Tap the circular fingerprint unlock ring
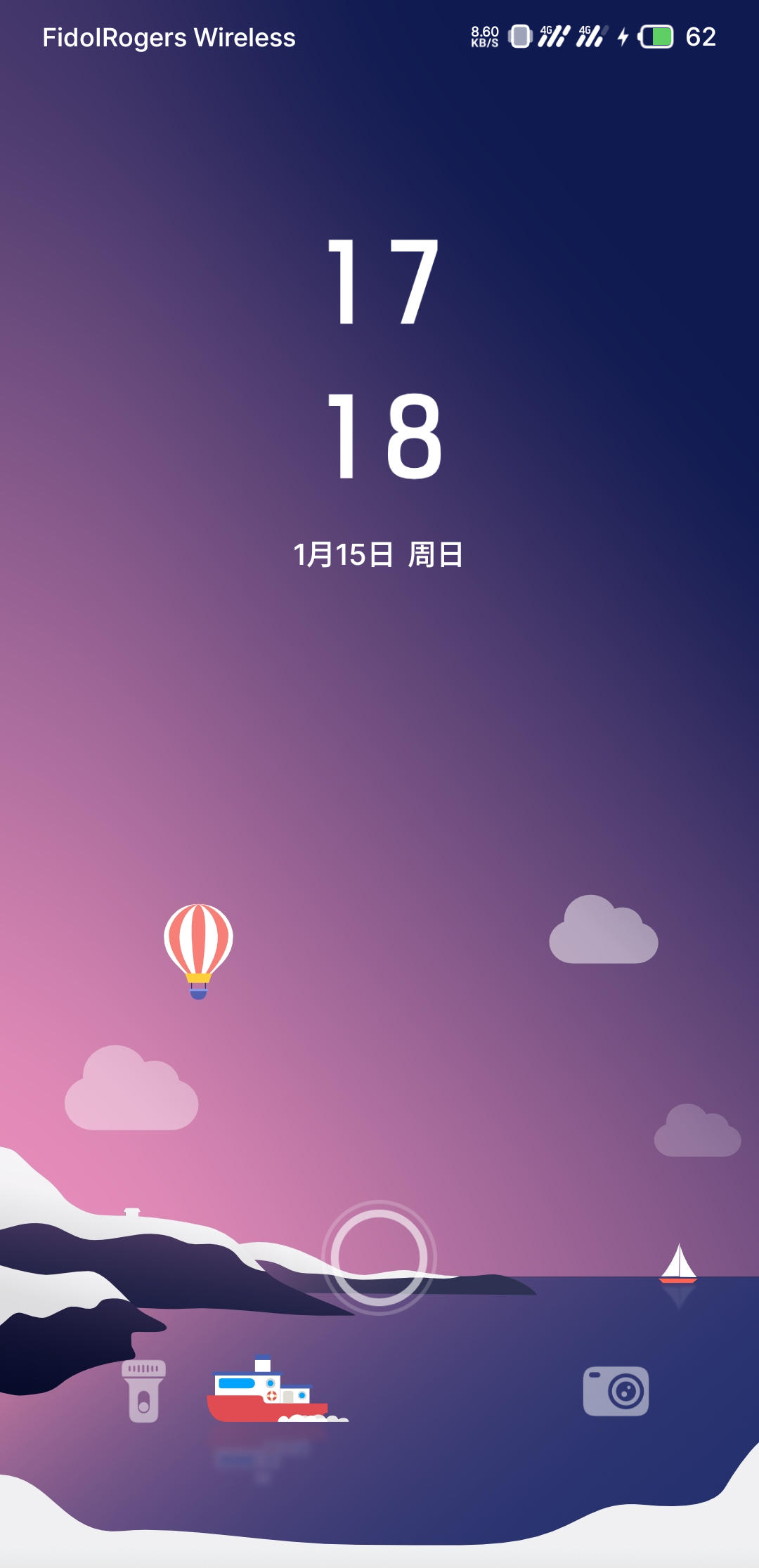This screenshot has width=759, height=1568. [x=379, y=1257]
